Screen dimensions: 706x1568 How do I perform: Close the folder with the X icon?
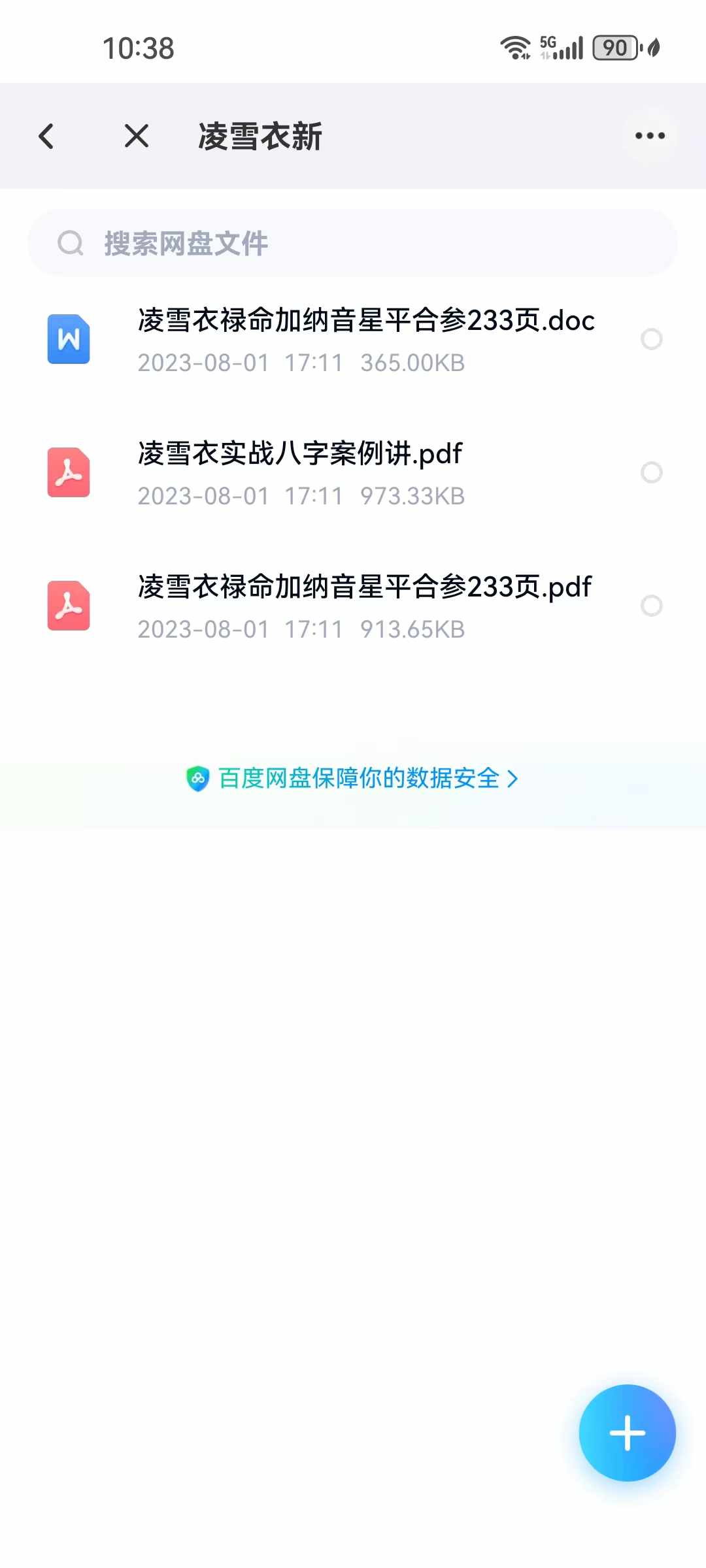tap(137, 136)
